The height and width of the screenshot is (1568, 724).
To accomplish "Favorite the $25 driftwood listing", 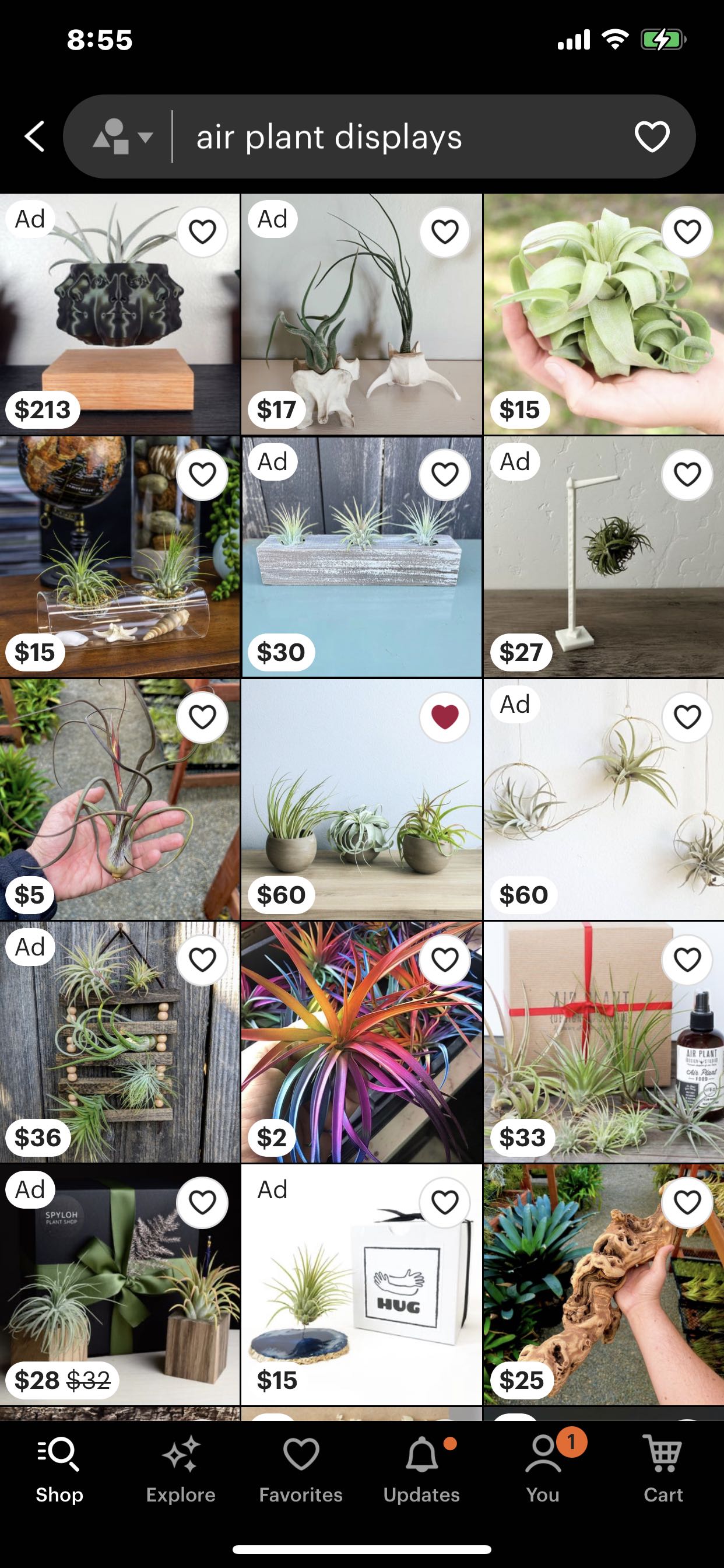I will click(687, 1202).
